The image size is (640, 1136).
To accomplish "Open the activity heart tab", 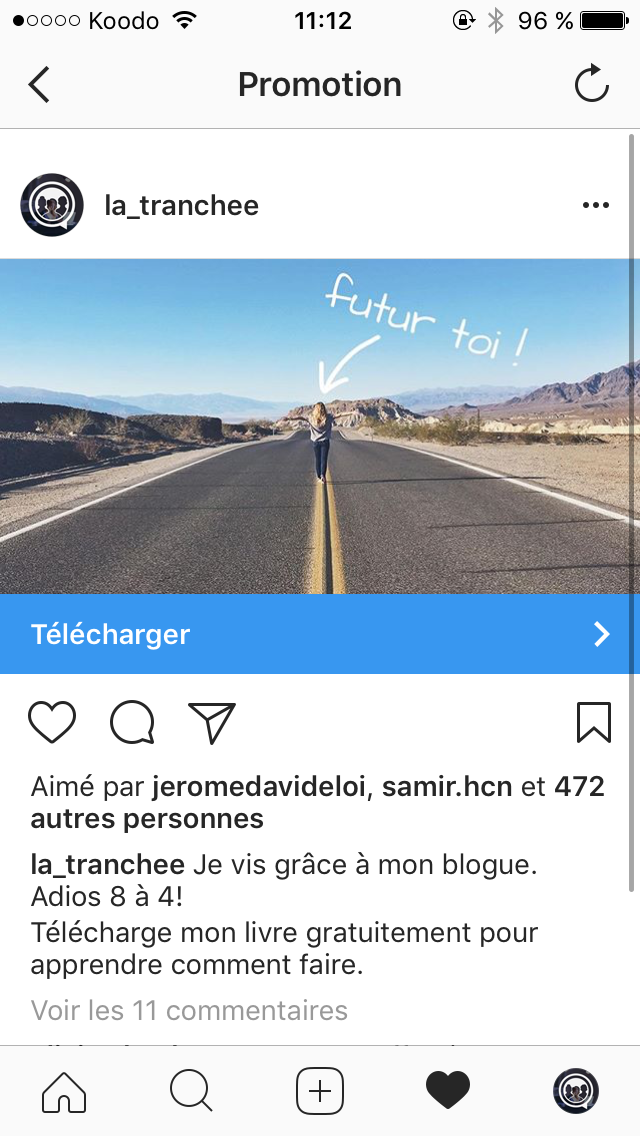I will [447, 1090].
